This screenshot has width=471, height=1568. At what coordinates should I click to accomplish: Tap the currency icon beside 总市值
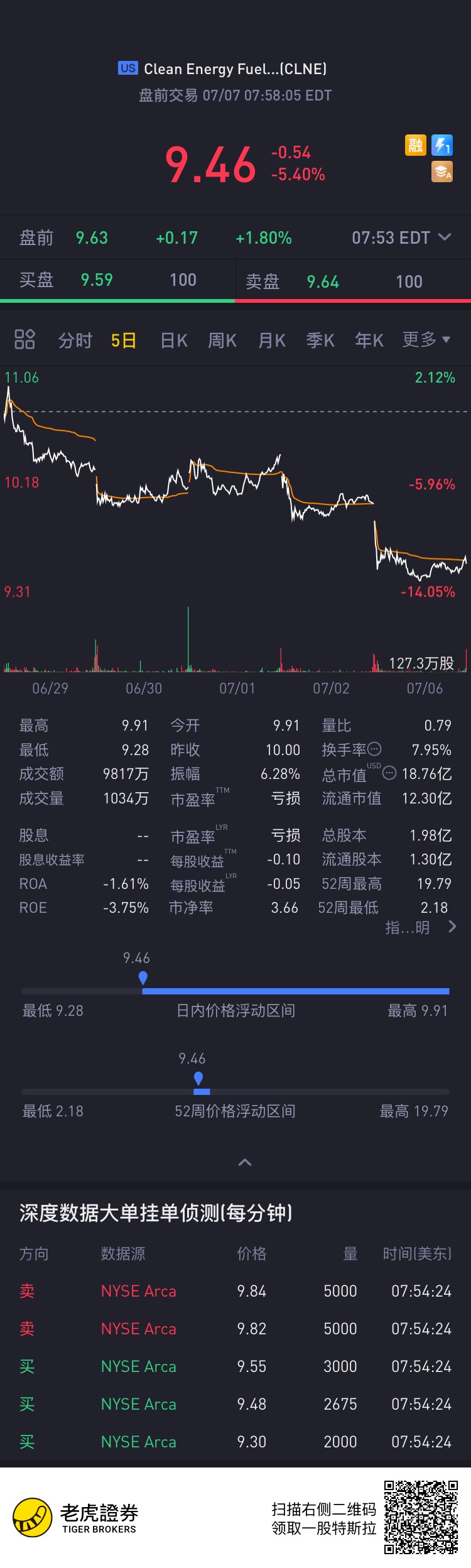click(389, 773)
